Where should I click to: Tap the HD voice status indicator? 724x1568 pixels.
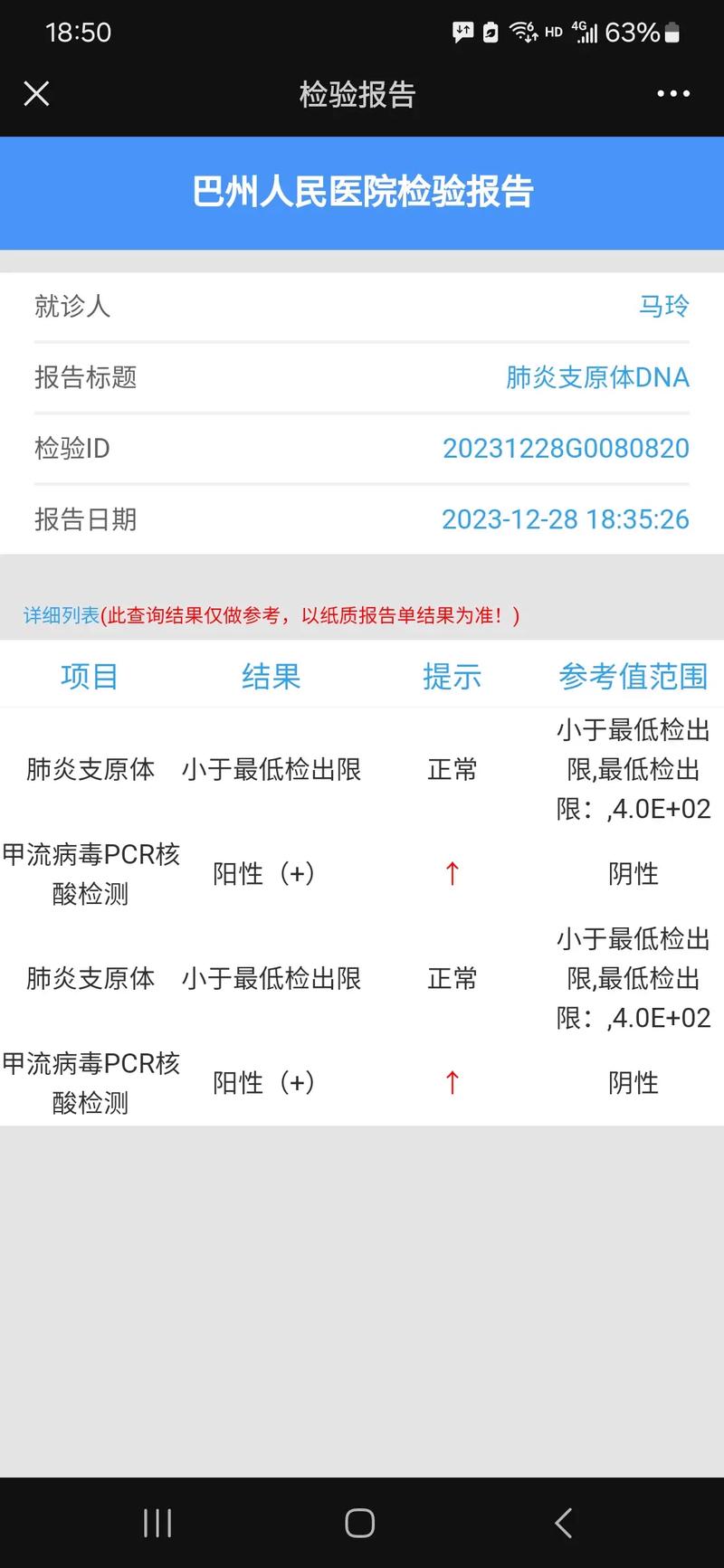tap(555, 33)
